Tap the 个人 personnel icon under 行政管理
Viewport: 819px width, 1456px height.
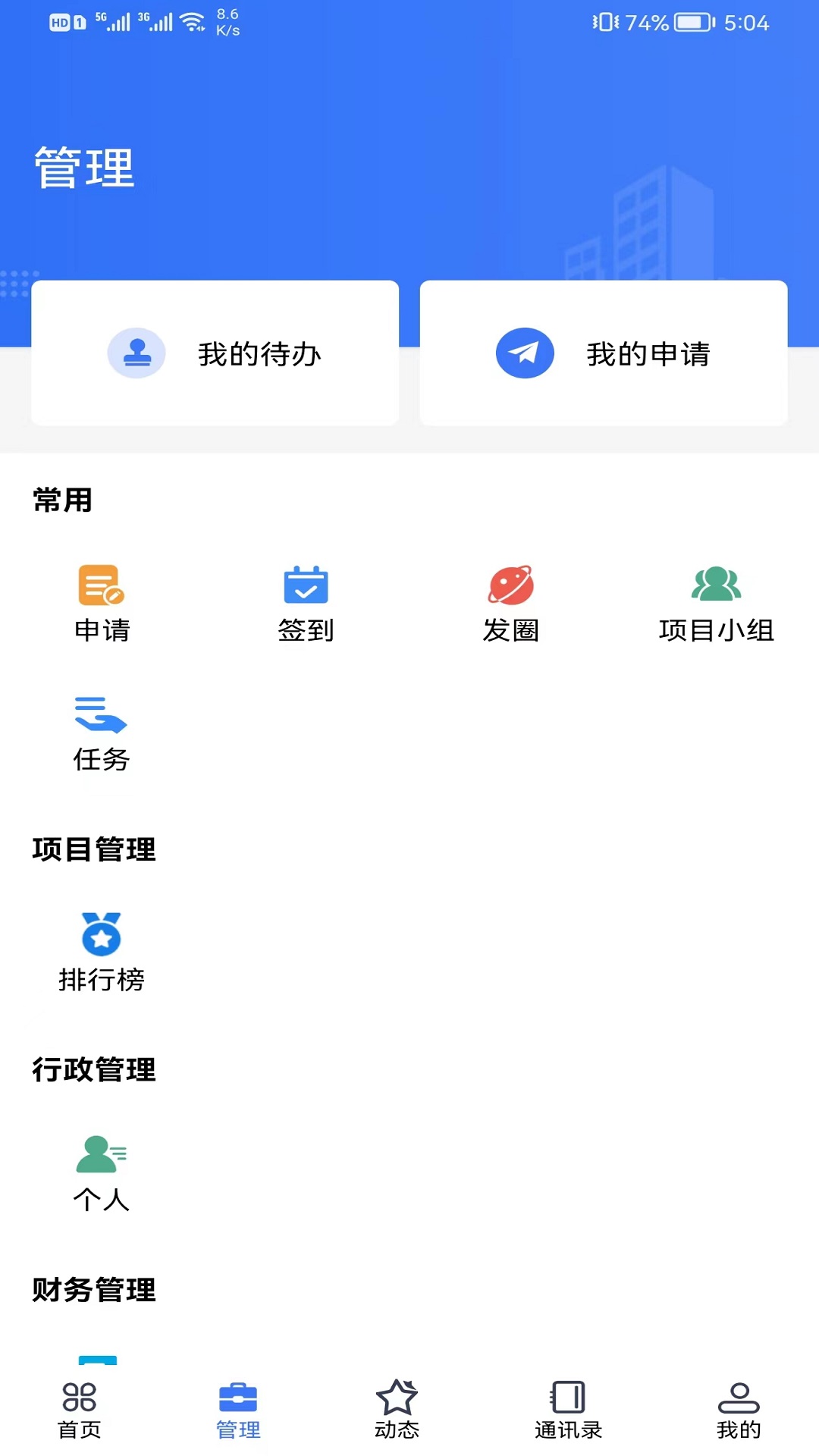click(x=101, y=1150)
